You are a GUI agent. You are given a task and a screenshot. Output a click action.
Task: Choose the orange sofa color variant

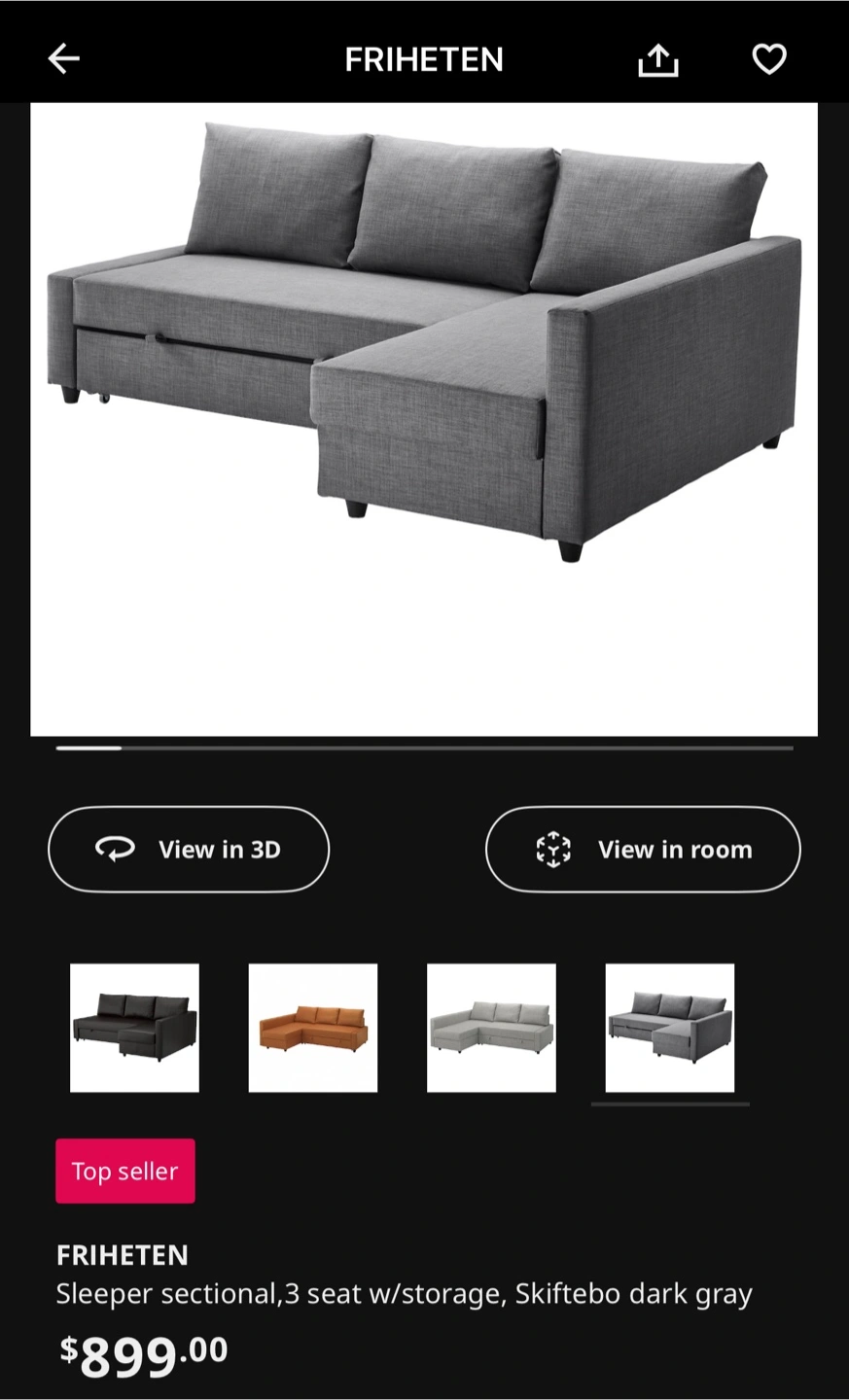pos(313,1028)
